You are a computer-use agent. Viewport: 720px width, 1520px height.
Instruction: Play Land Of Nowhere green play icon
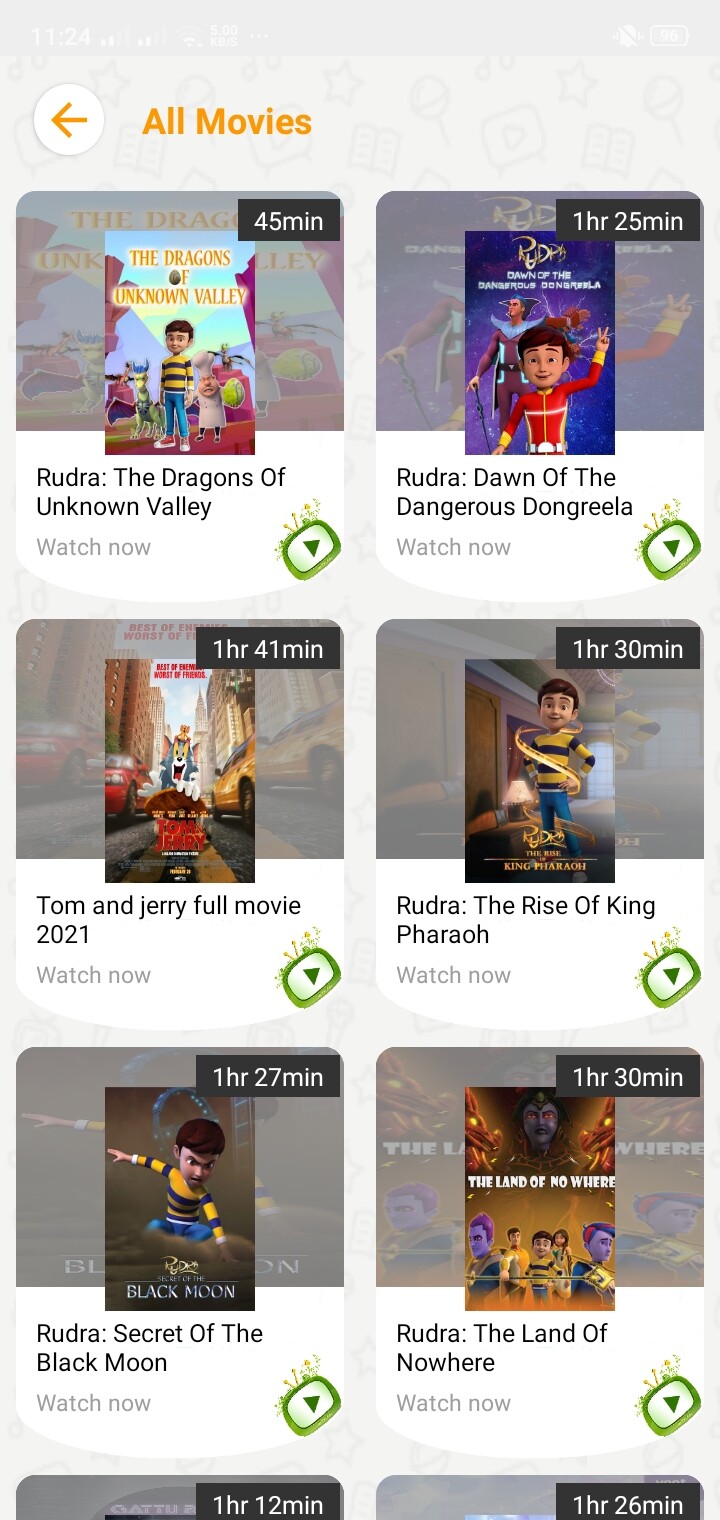click(x=669, y=1401)
